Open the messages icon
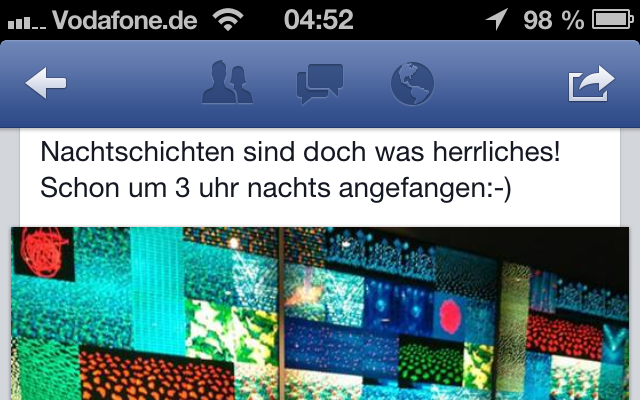The image size is (640, 400). (320, 84)
